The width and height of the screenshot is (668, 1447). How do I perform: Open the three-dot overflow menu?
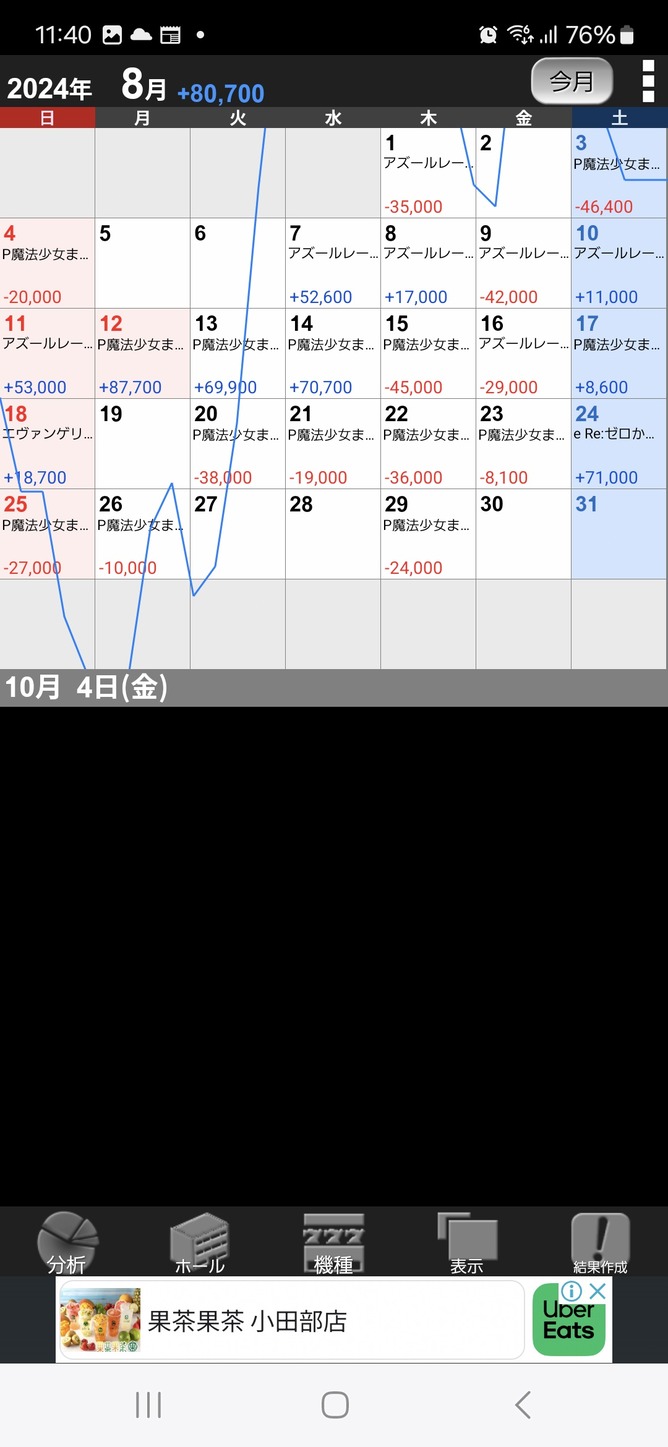(x=648, y=81)
